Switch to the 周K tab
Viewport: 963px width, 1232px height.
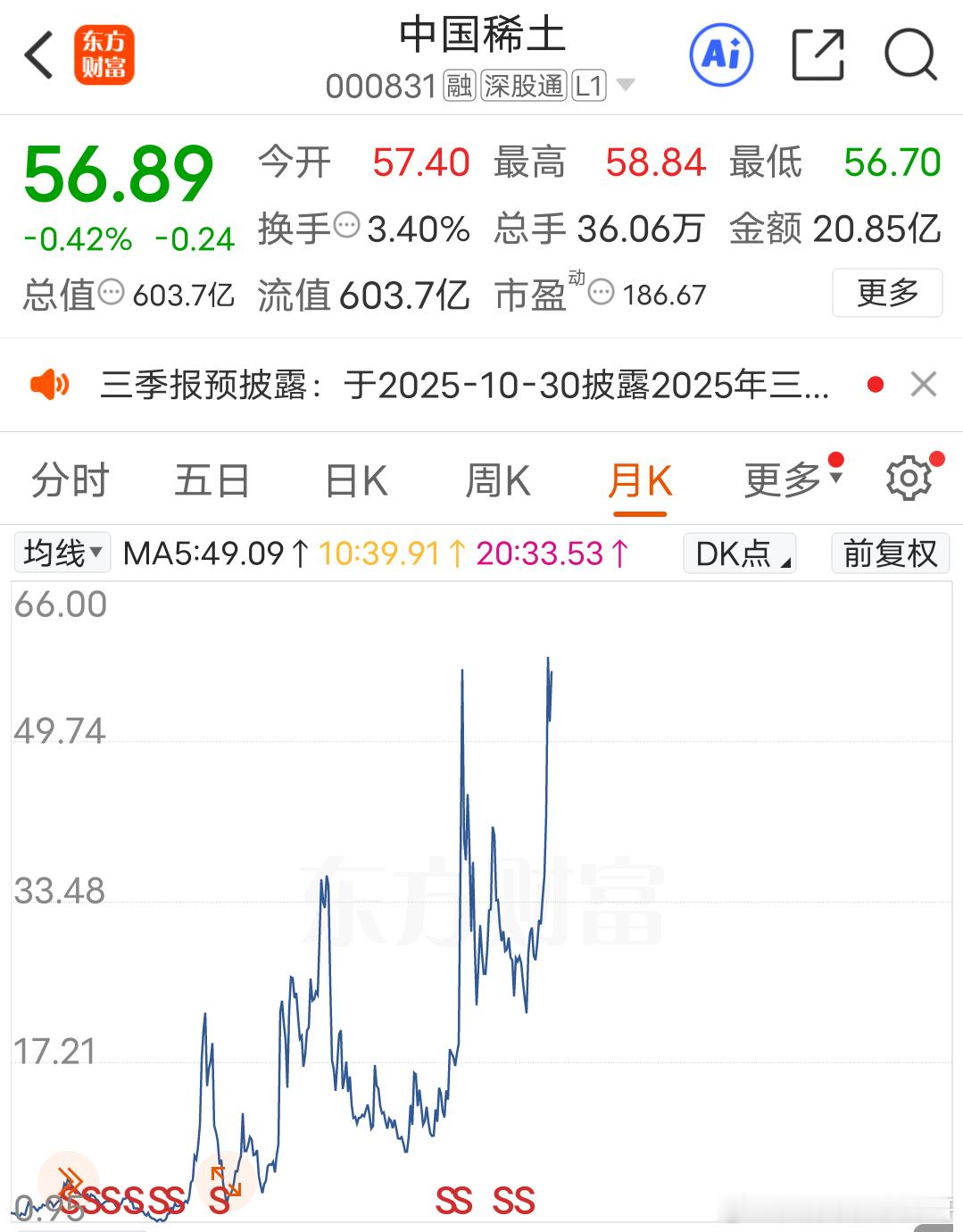497,480
